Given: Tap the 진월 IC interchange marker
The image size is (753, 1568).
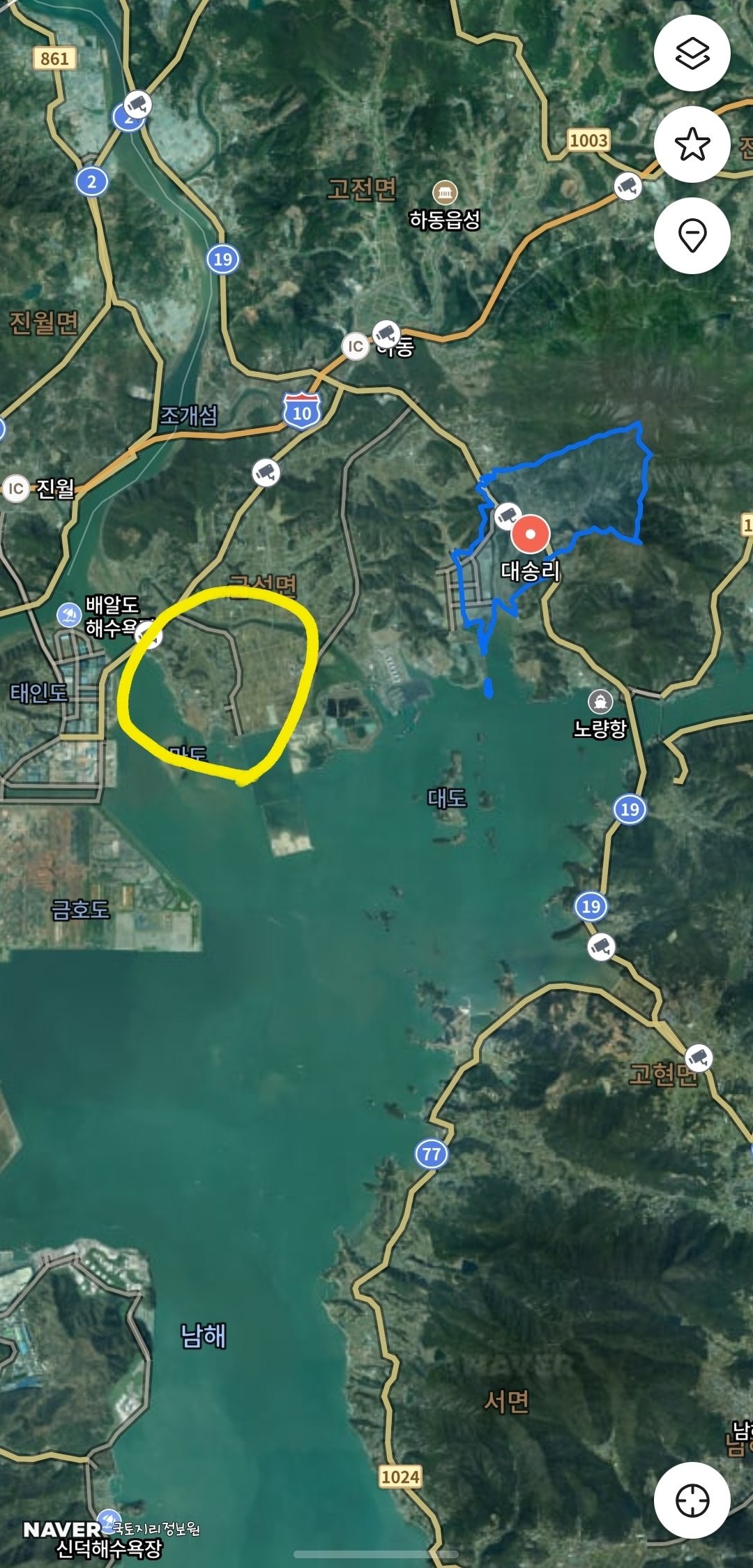Looking at the screenshot, I should coord(15,488).
